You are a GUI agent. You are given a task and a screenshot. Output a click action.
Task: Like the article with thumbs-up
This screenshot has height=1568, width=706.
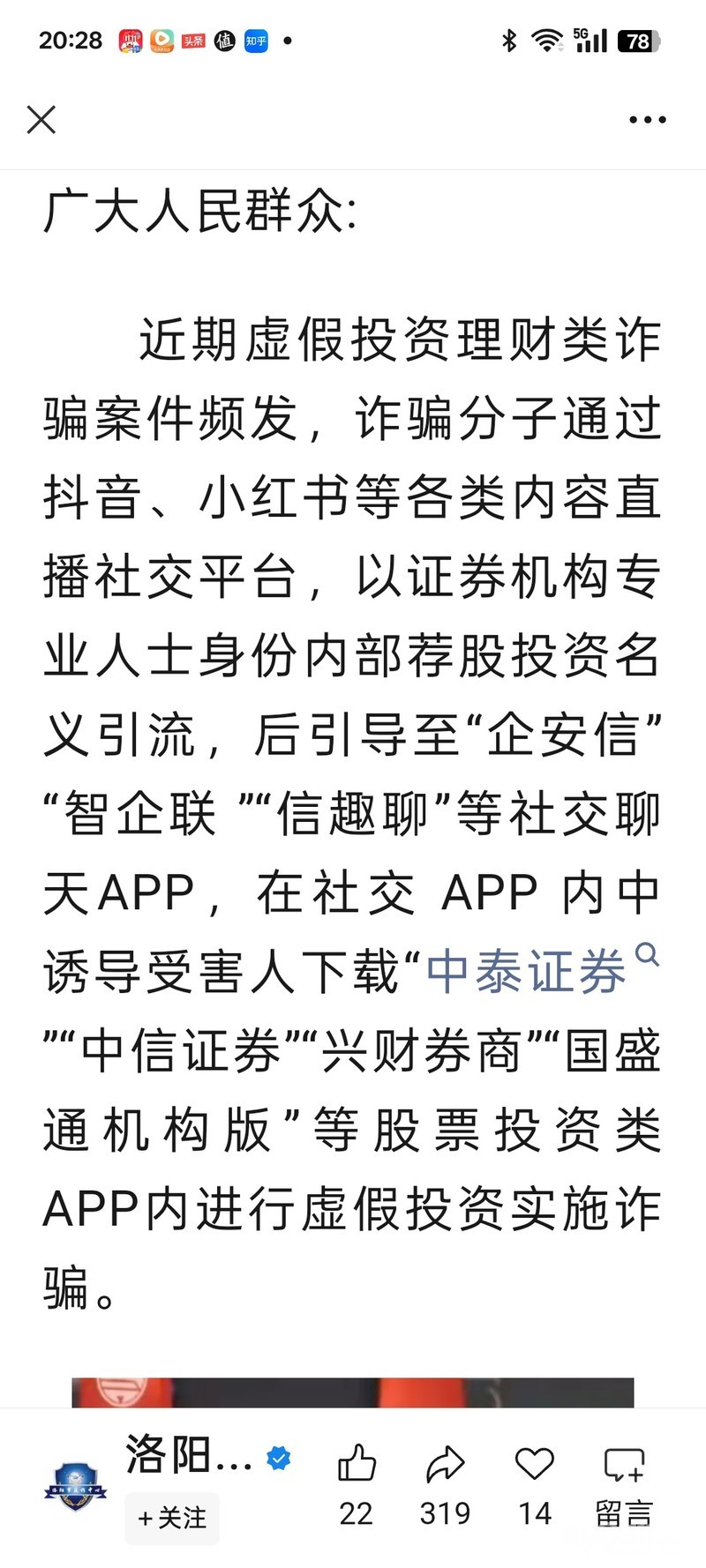point(357,1485)
